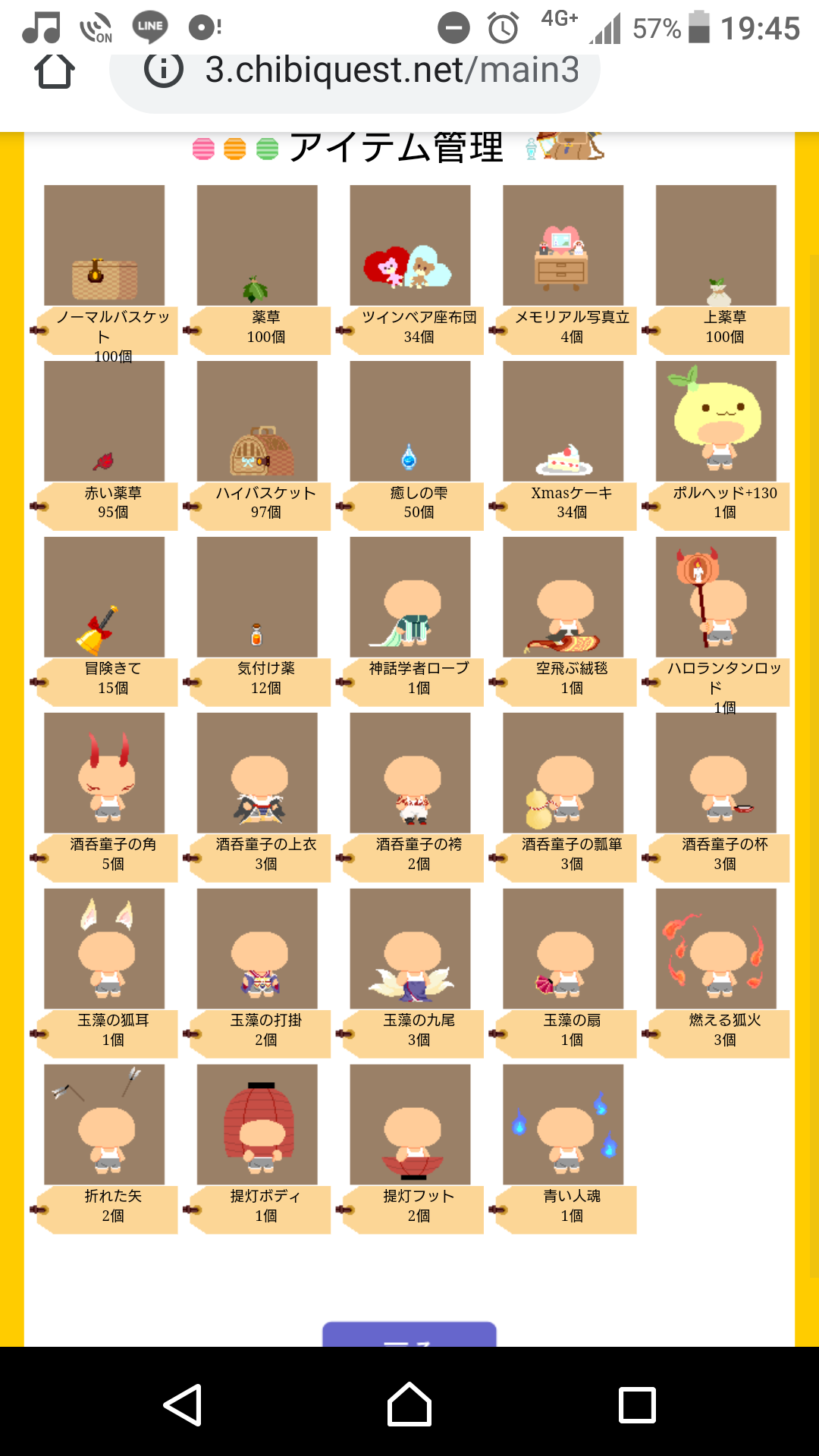The image size is (819, 1456).
Task: Open the ハイバスケット item
Action: (257, 422)
